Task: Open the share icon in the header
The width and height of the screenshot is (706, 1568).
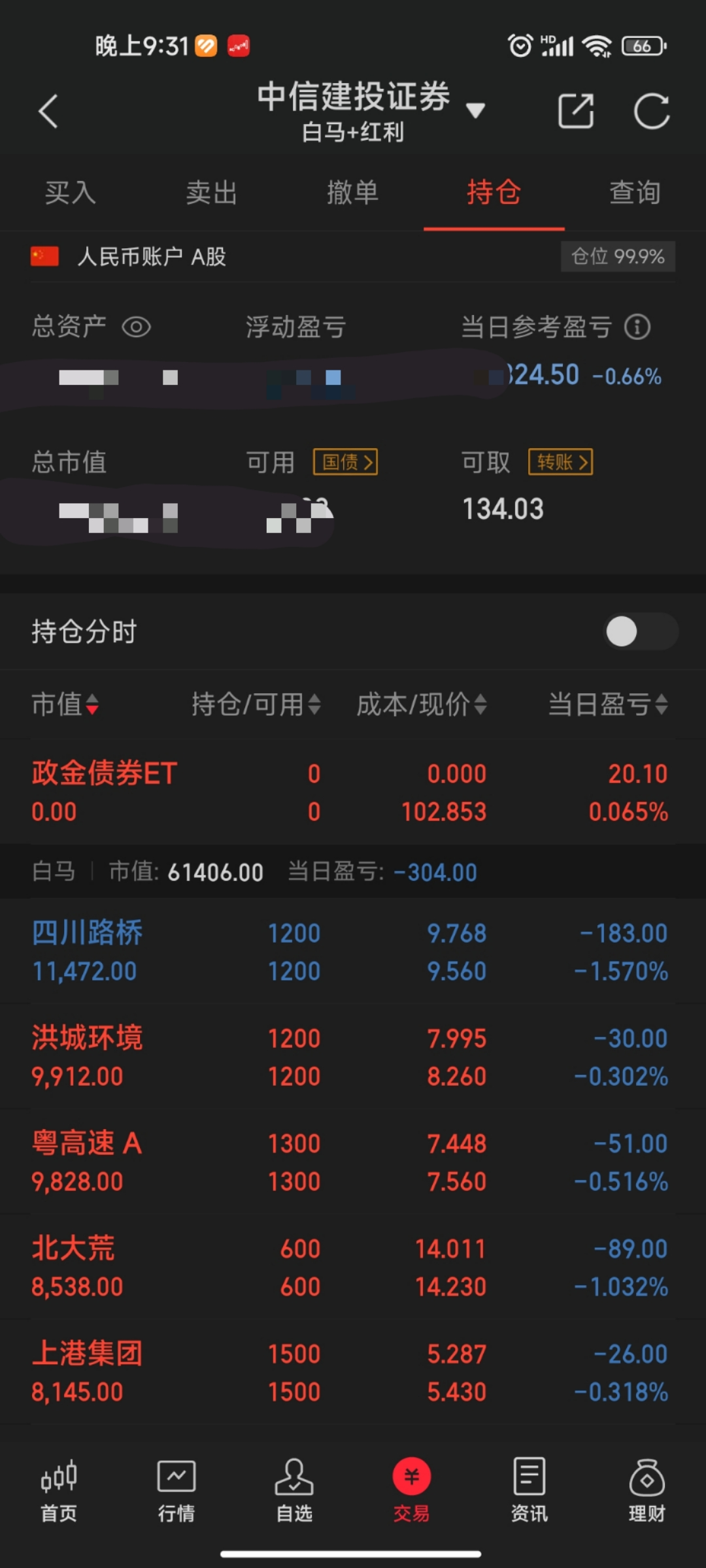Action: point(576,111)
